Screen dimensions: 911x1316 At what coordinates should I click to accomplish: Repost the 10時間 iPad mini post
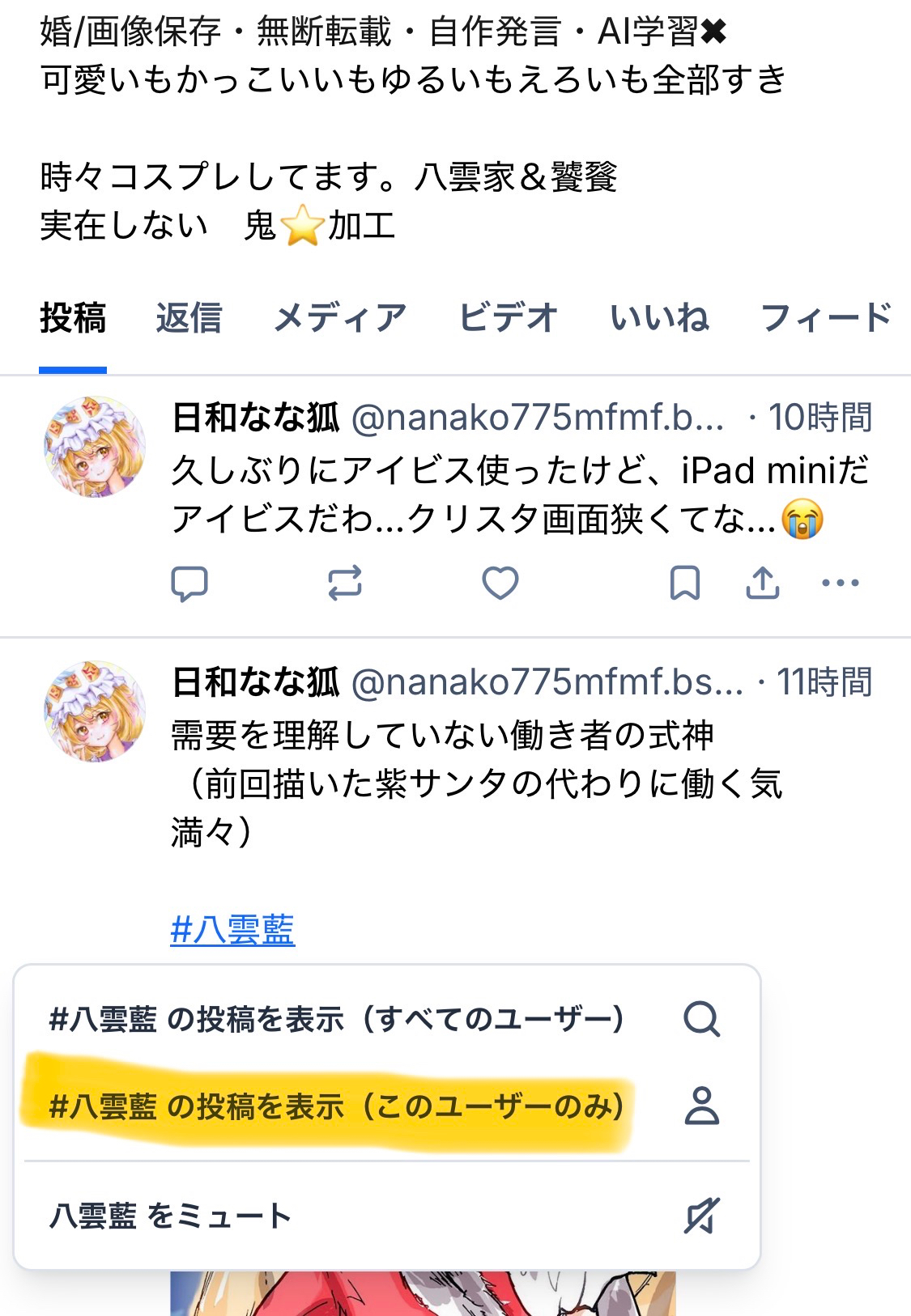click(x=345, y=584)
